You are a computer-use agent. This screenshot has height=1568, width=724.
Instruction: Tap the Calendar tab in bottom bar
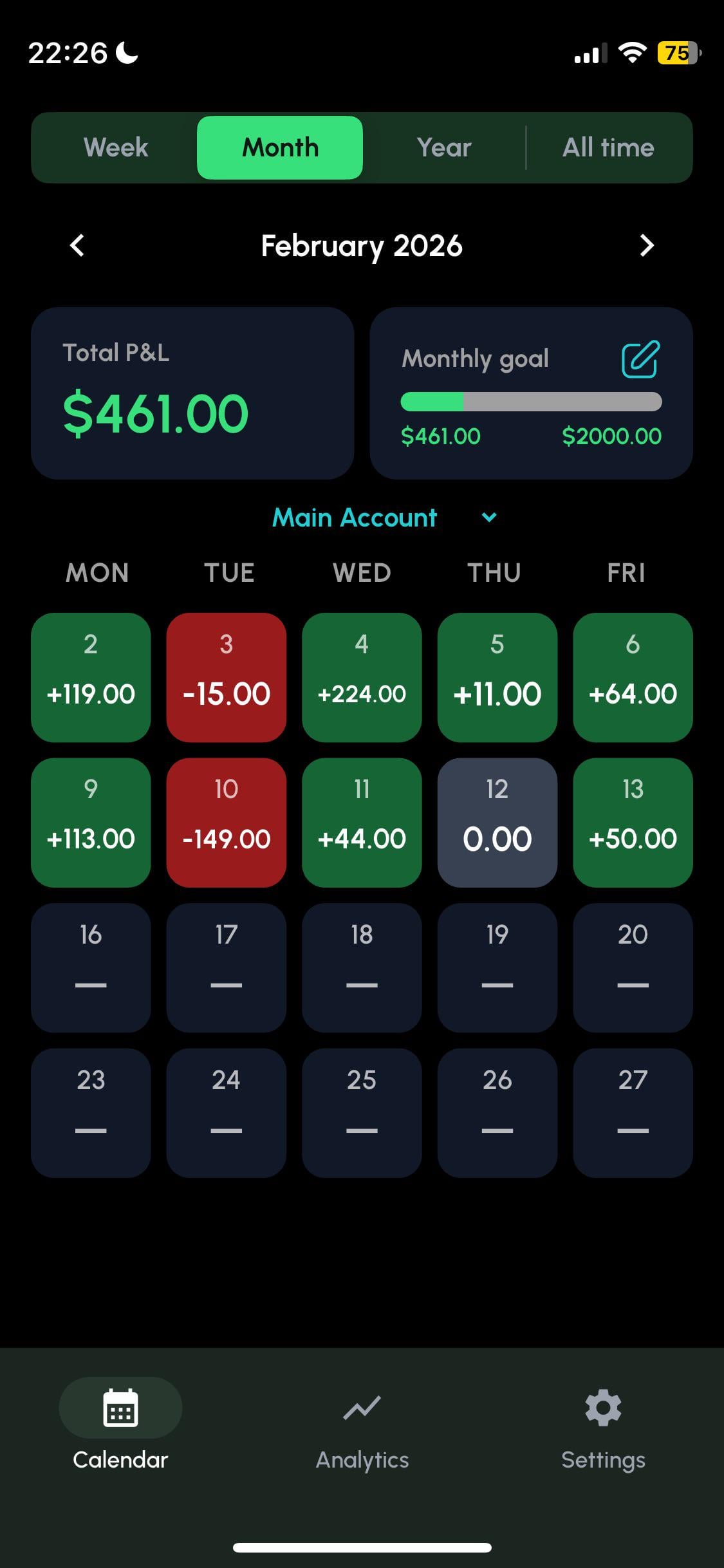[120, 1424]
